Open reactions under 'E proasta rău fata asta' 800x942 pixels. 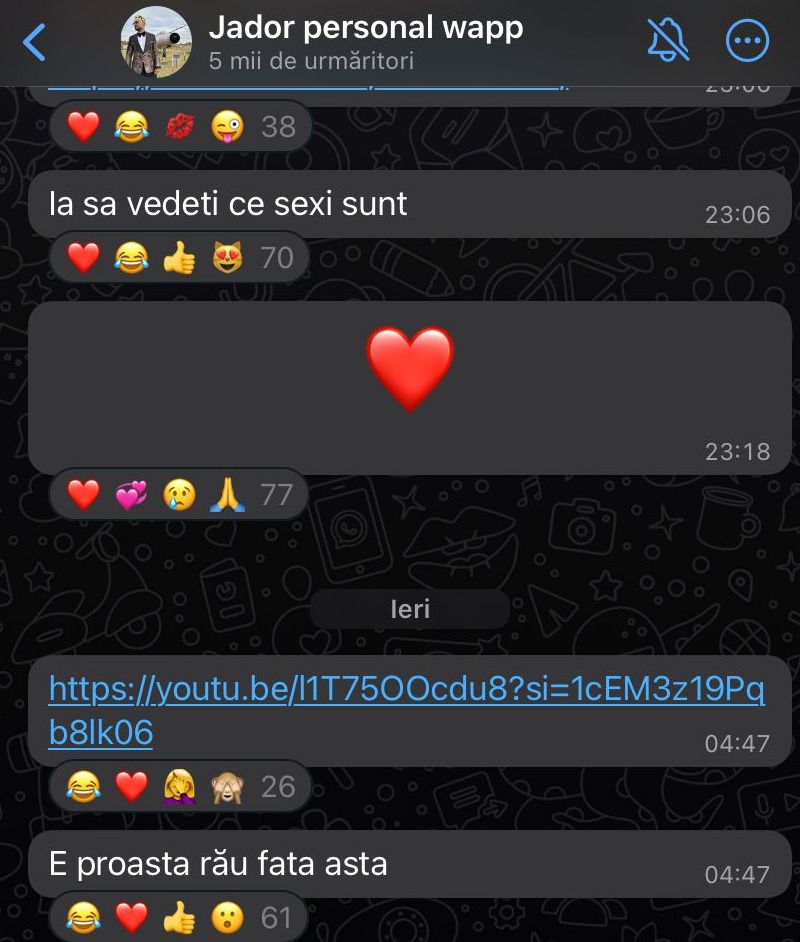[180, 917]
